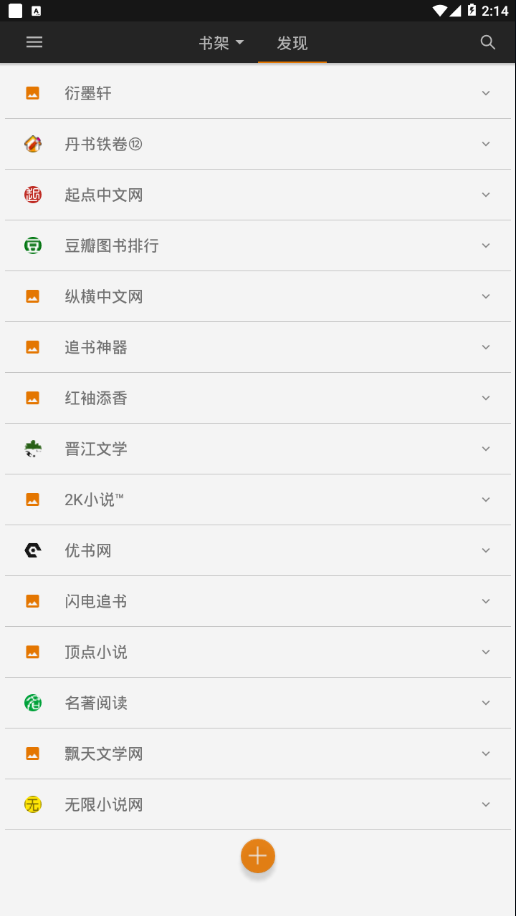The width and height of the screenshot is (516, 916).
Task: Switch to the 书架 tab
Action: [x=221, y=43]
